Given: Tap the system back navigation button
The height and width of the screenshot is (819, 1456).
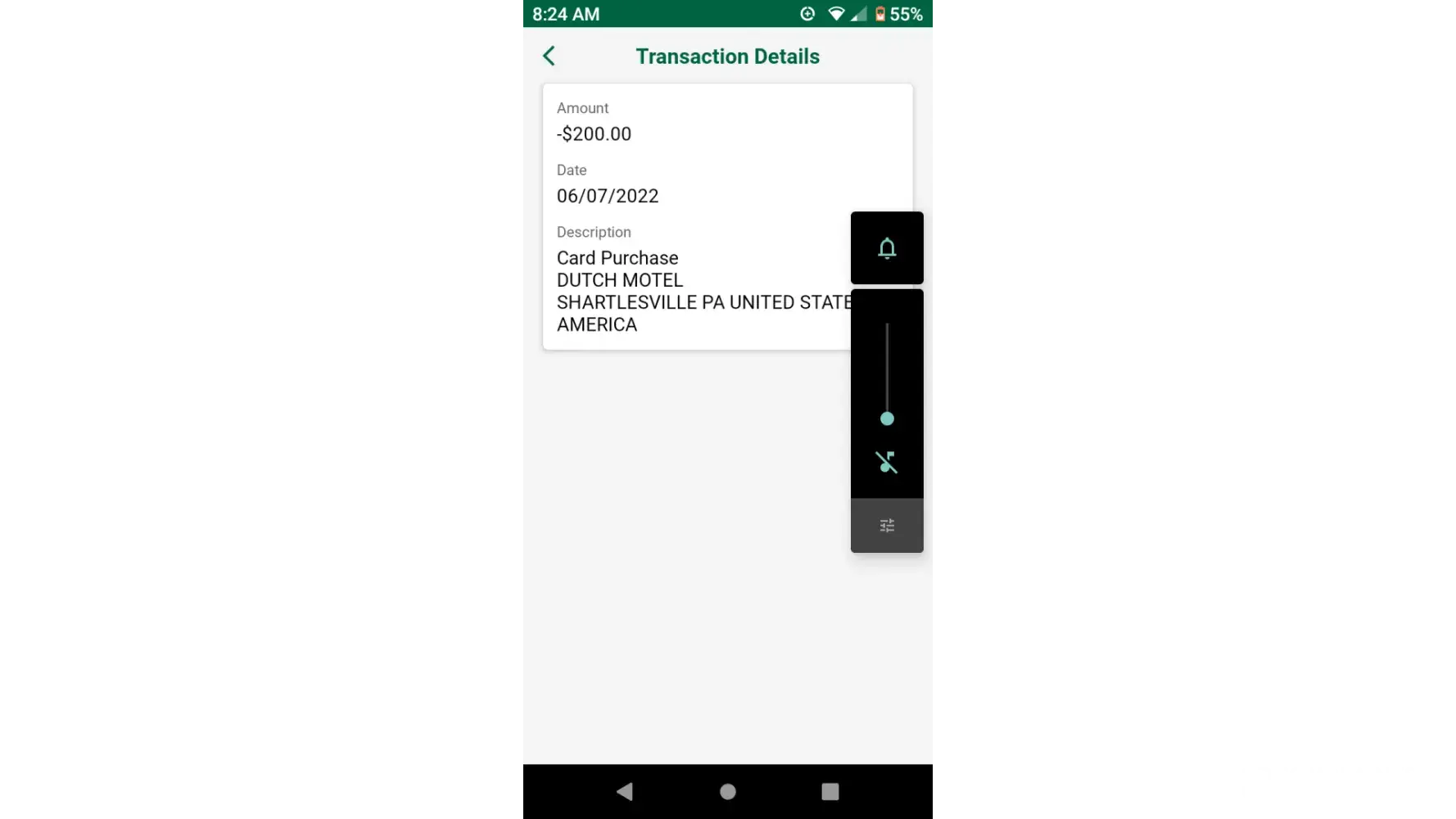Looking at the screenshot, I should coord(625,791).
